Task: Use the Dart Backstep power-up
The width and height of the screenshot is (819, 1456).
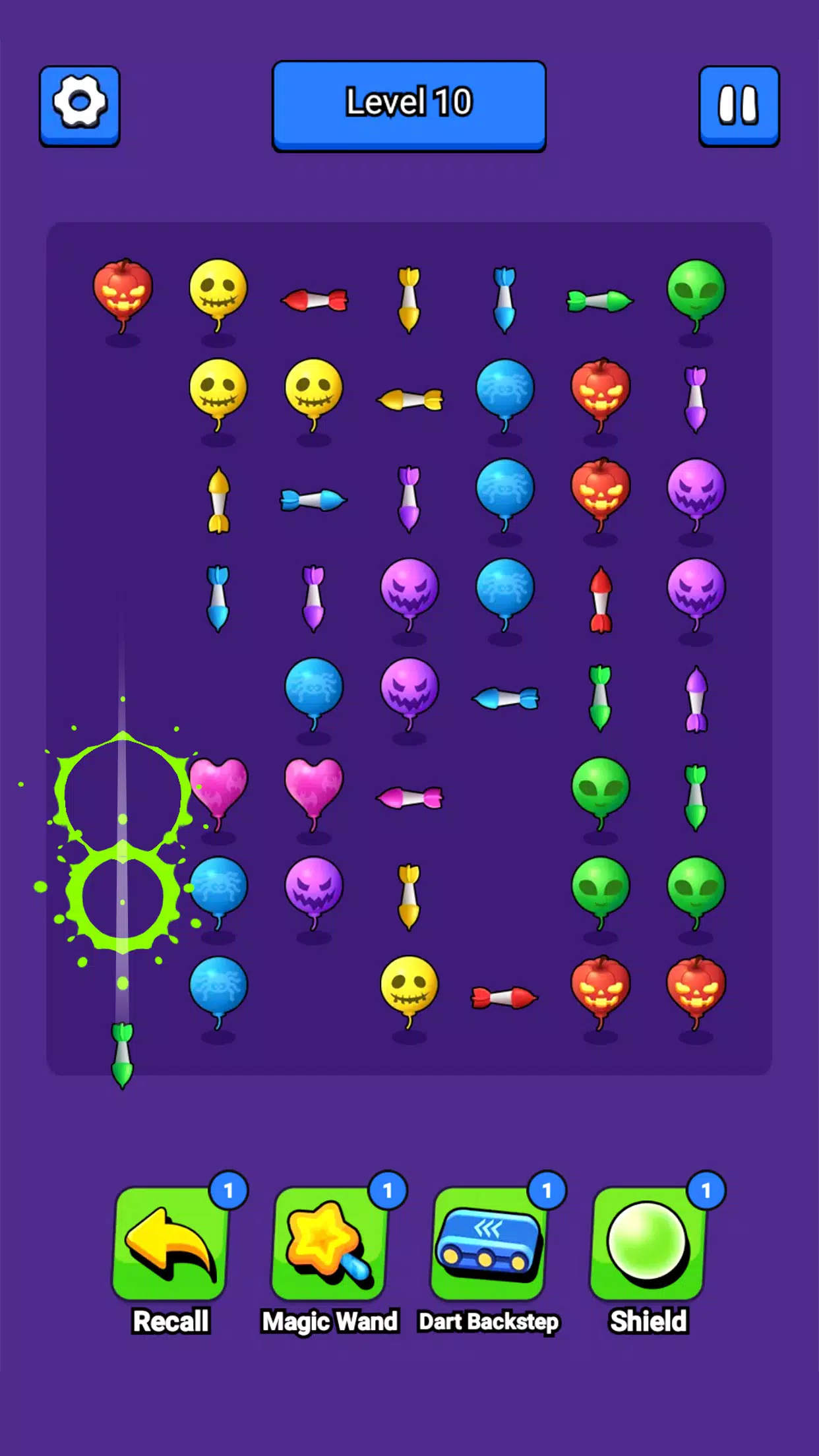Action: pyautogui.click(x=489, y=1244)
